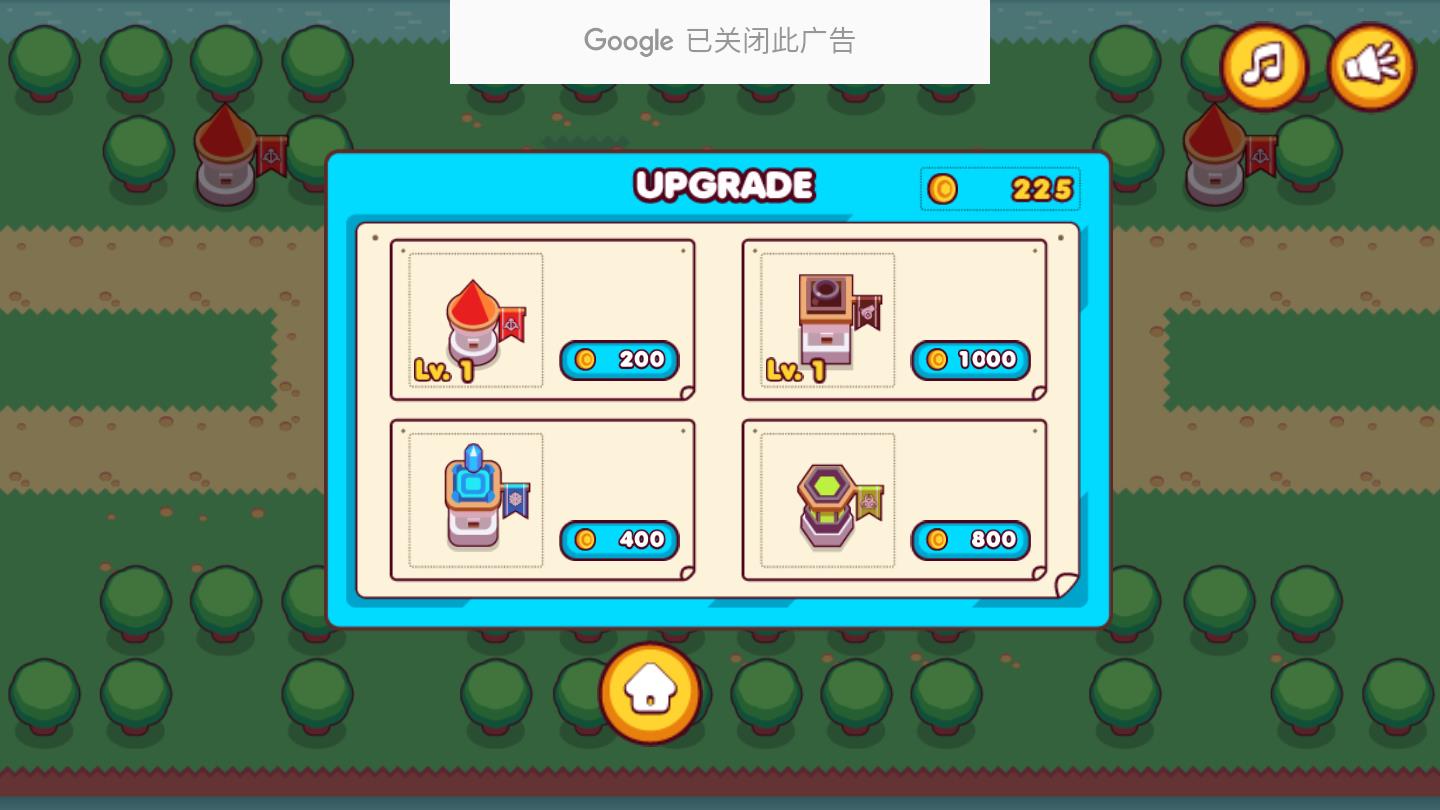Buy the blue crystal tower for 400
Image resolution: width=1440 pixels, height=810 pixels.
(619, 540)
